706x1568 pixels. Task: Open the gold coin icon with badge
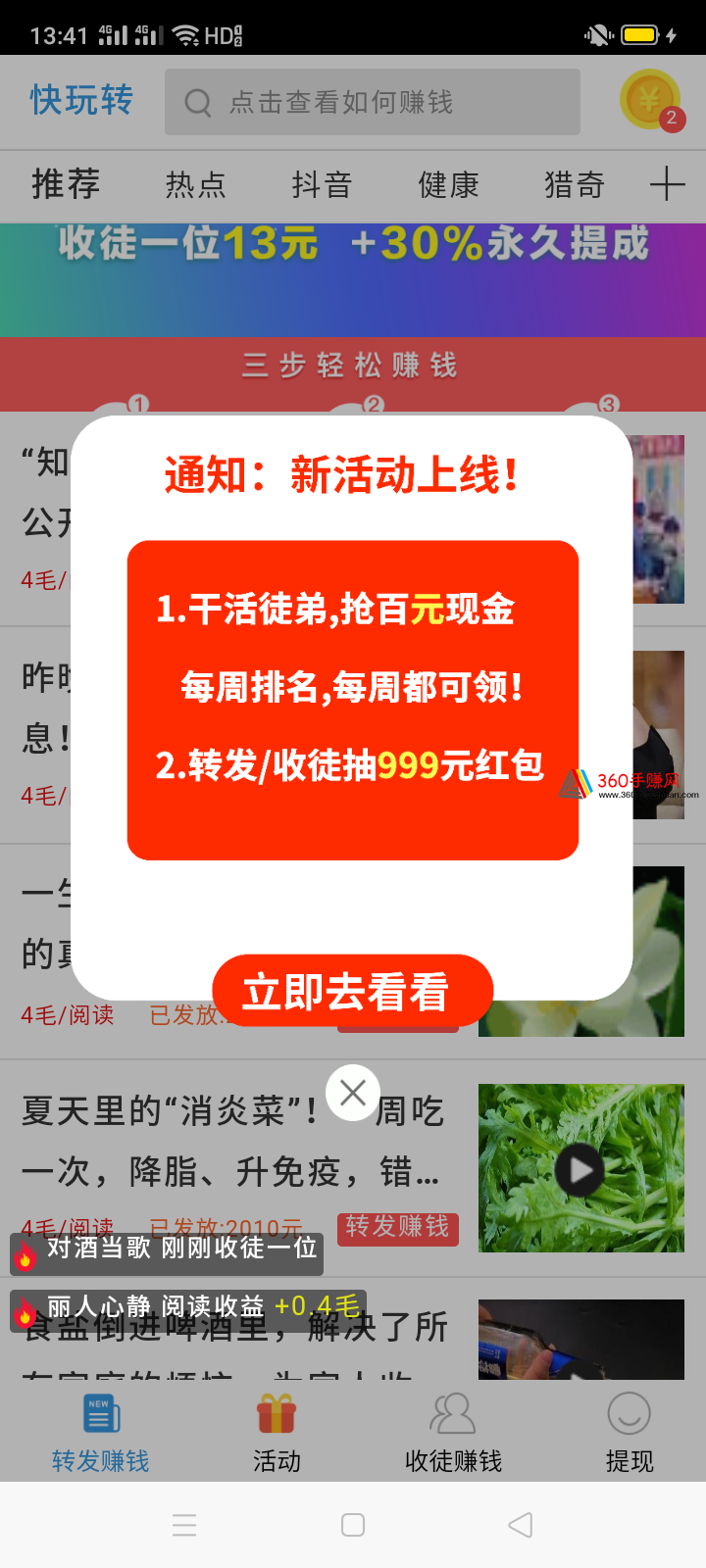click(x=650, y=99)
